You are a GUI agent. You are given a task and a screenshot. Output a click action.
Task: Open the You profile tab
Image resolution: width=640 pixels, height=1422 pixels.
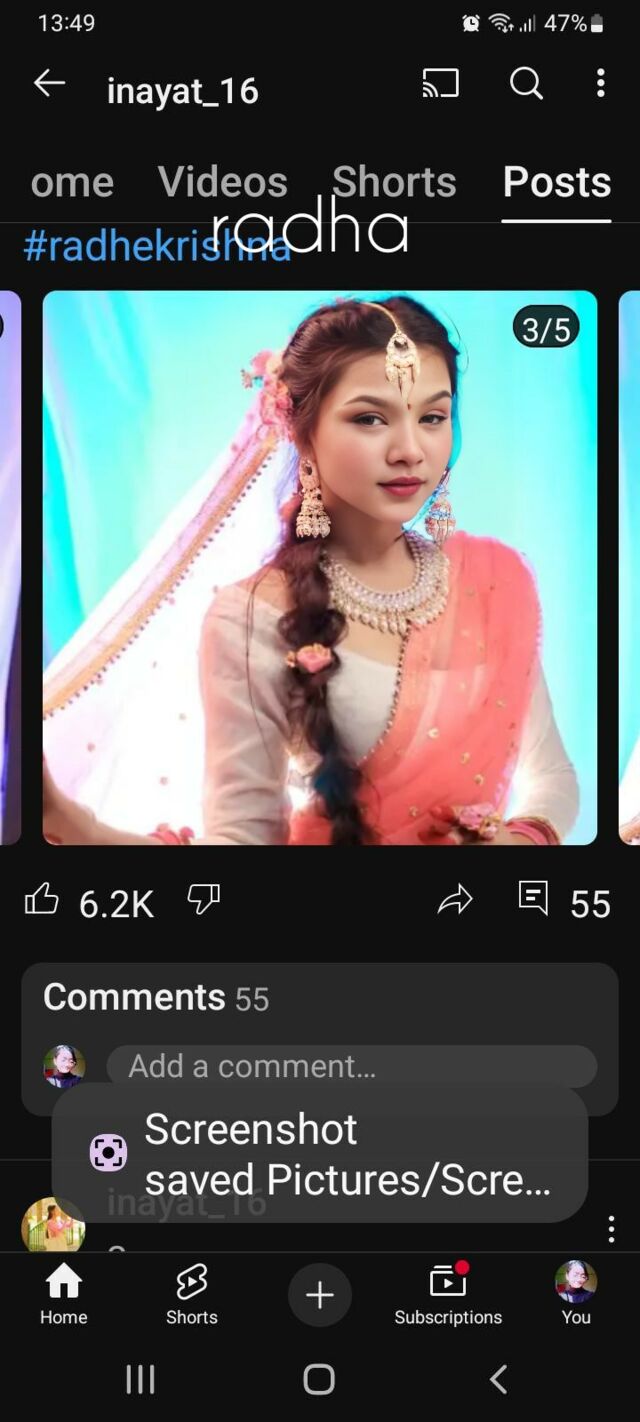pos(576,1294)
